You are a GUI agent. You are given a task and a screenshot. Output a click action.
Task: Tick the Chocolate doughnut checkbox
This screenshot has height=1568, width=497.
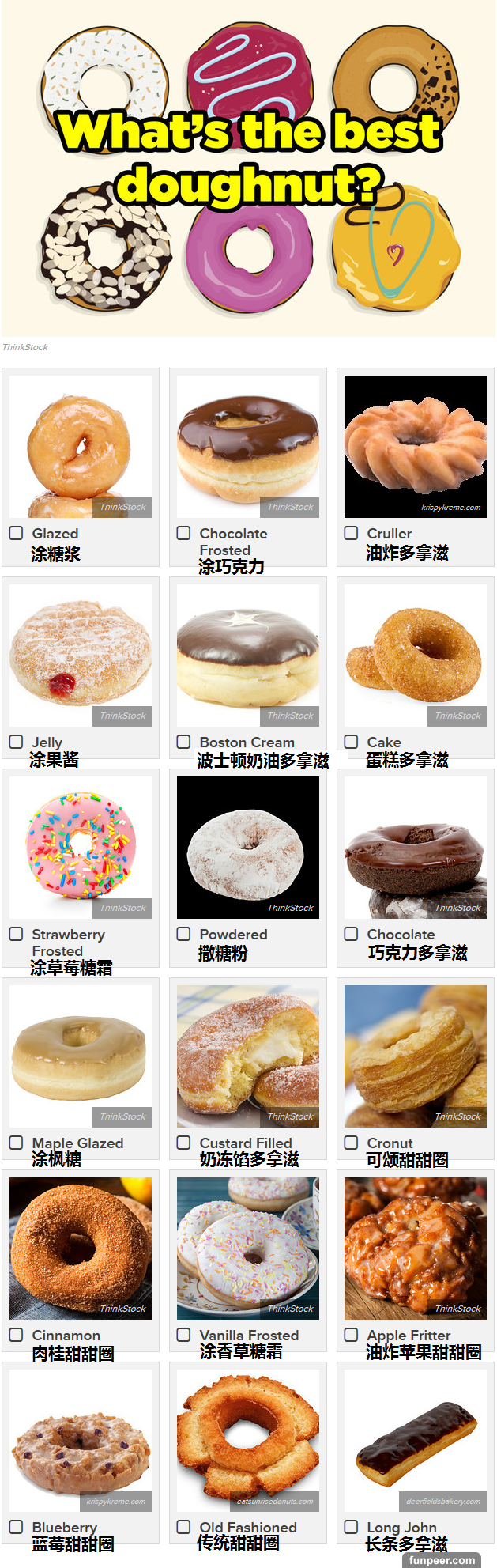pyautogui.click(x=351, y=934)
